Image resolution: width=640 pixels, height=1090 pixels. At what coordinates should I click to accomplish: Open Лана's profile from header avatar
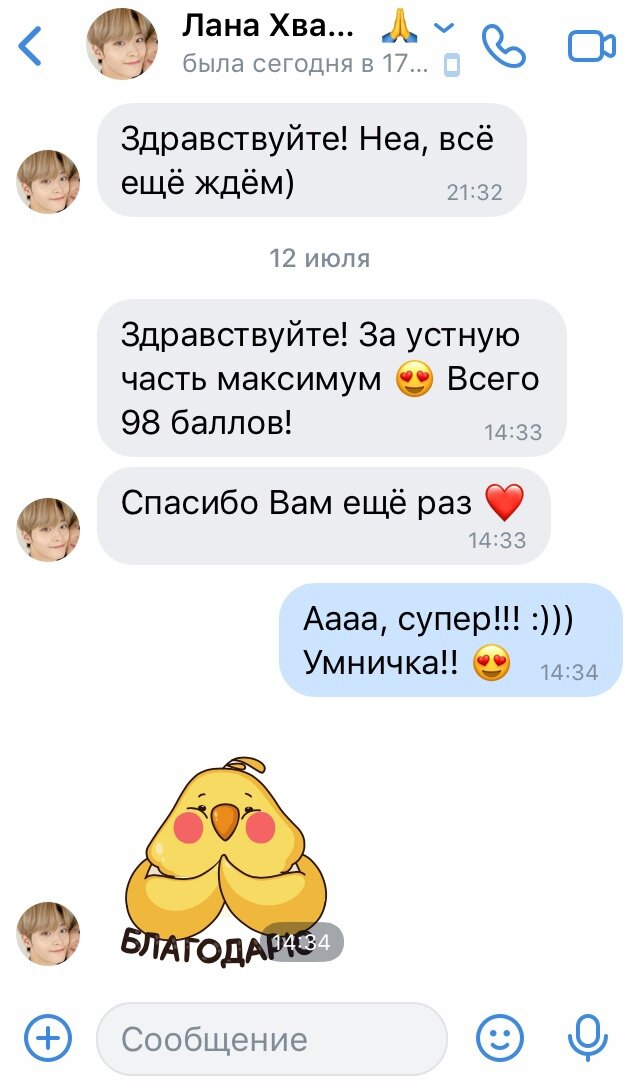pyautogui.click(x=122, y=46)
